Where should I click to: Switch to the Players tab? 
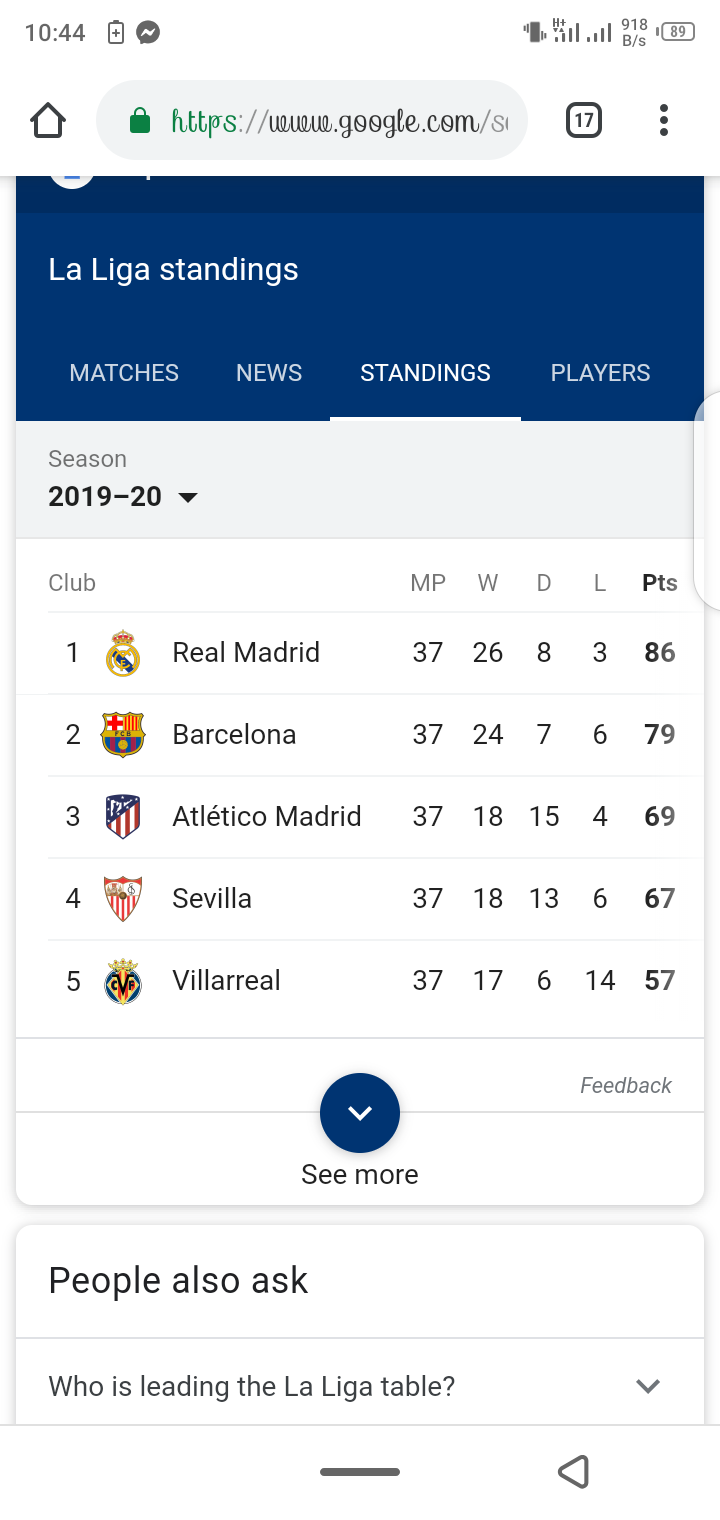[601, 373]
